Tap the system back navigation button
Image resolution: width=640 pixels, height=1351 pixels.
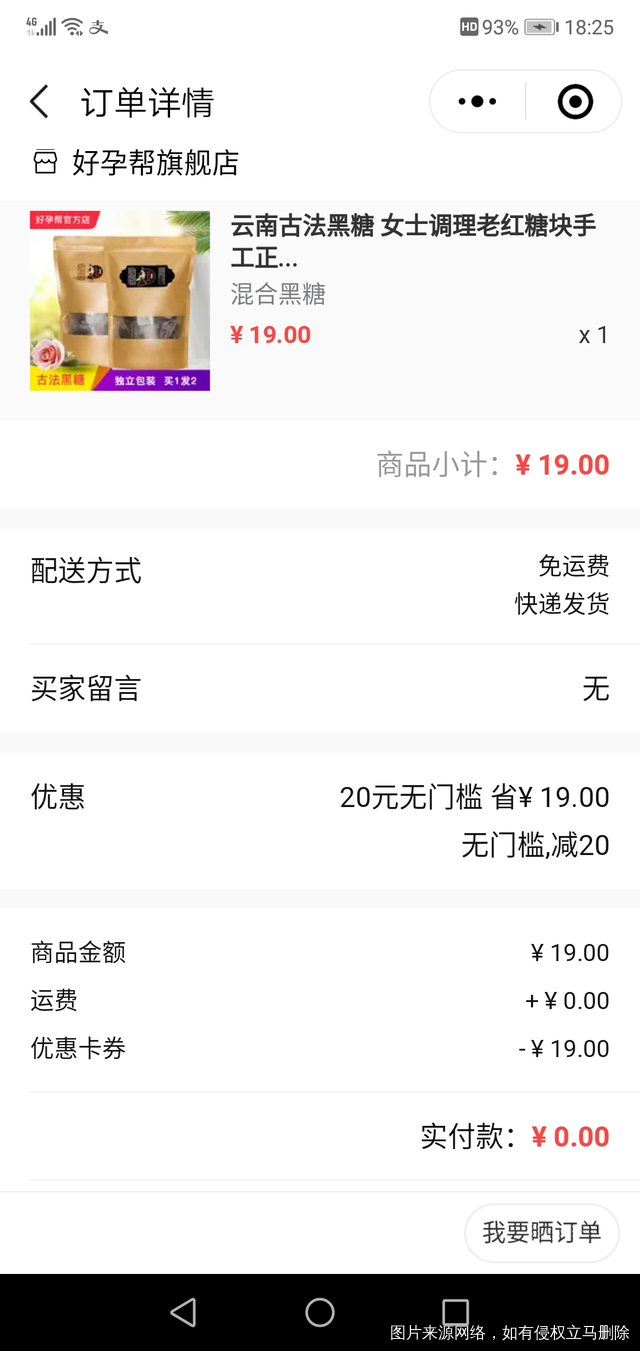pos(183,1312)
